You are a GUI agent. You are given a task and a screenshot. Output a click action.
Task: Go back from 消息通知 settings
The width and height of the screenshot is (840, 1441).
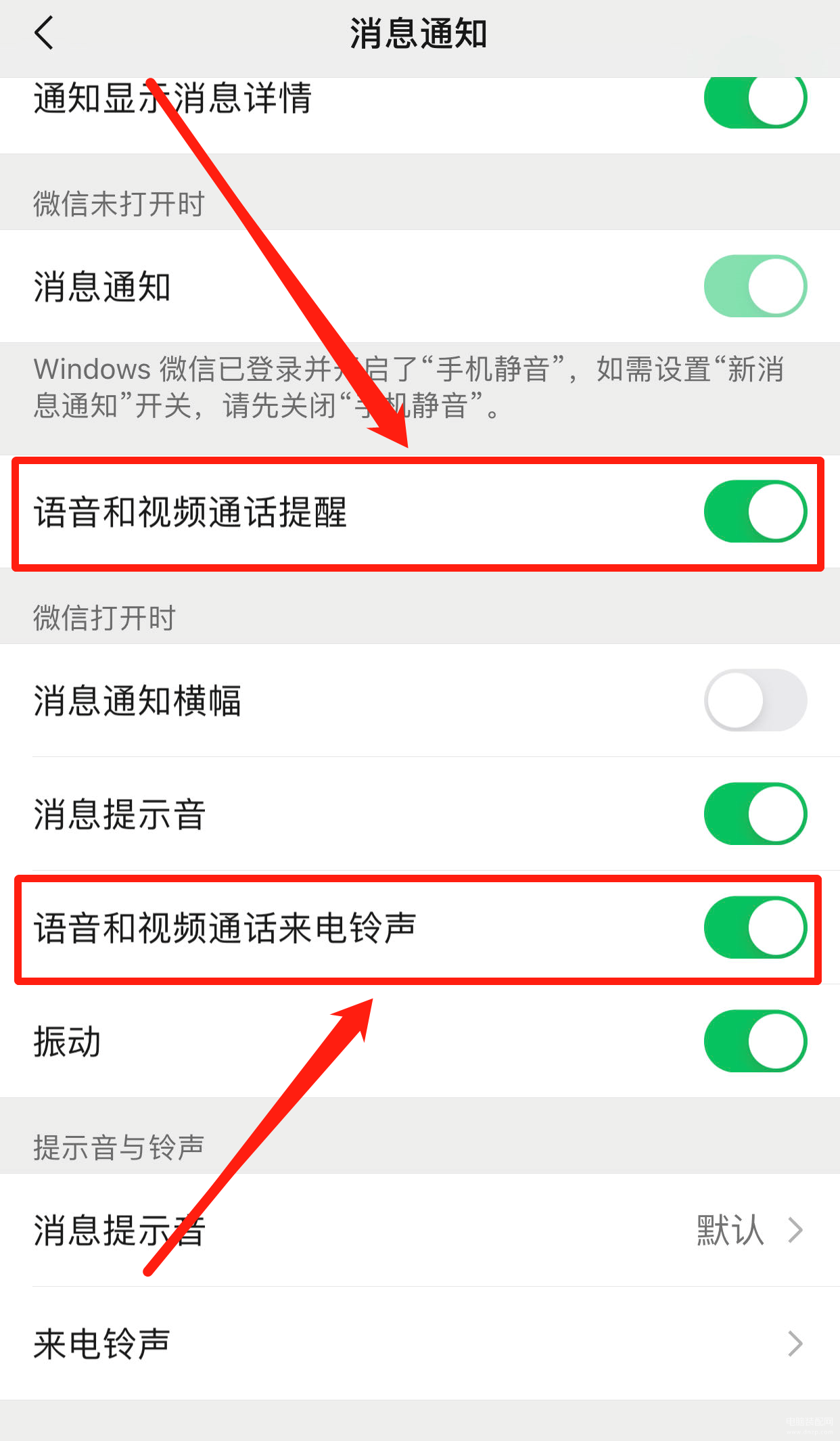(x=44, y=33)
